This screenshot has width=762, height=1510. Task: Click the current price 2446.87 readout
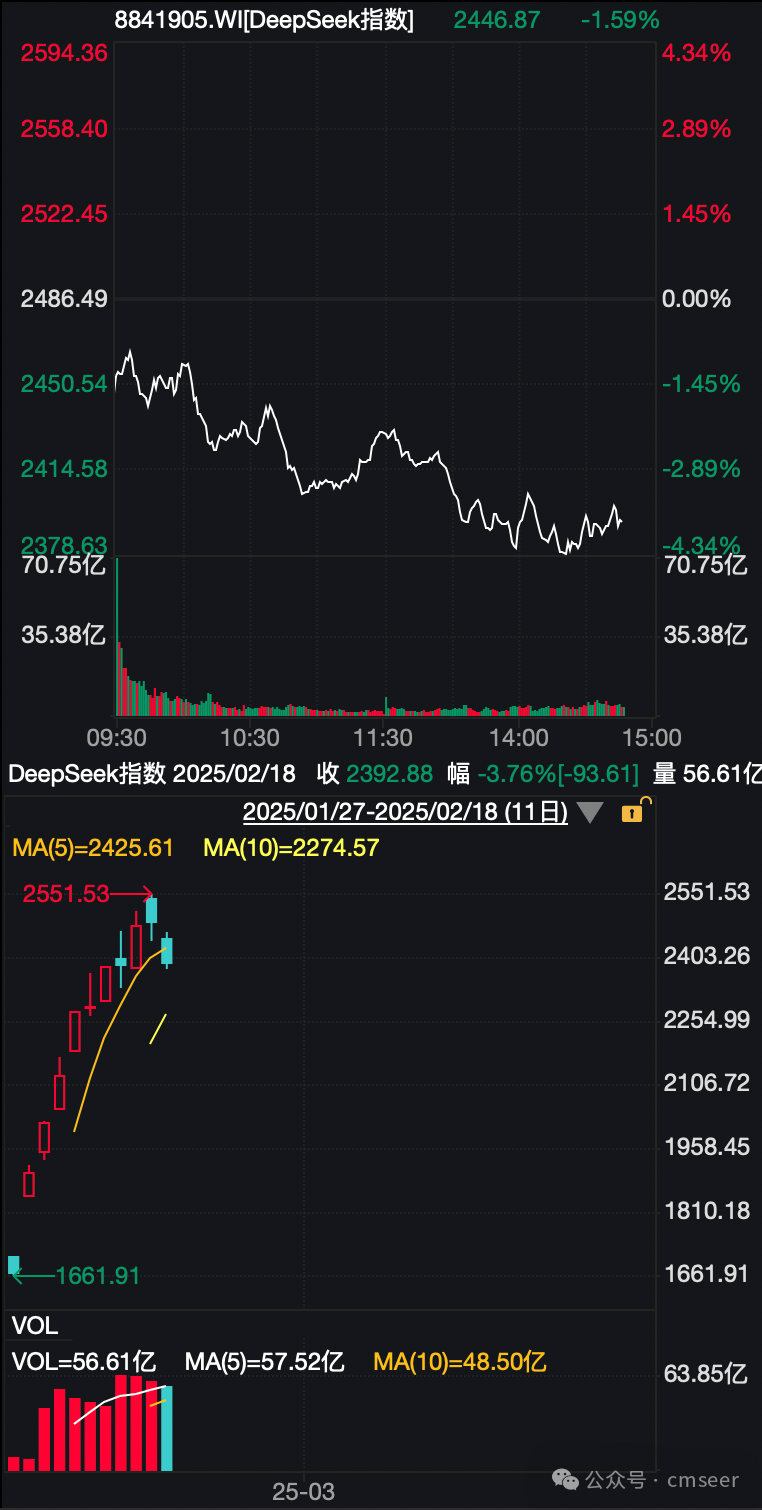pyautogui.click(x=496, y=19)
